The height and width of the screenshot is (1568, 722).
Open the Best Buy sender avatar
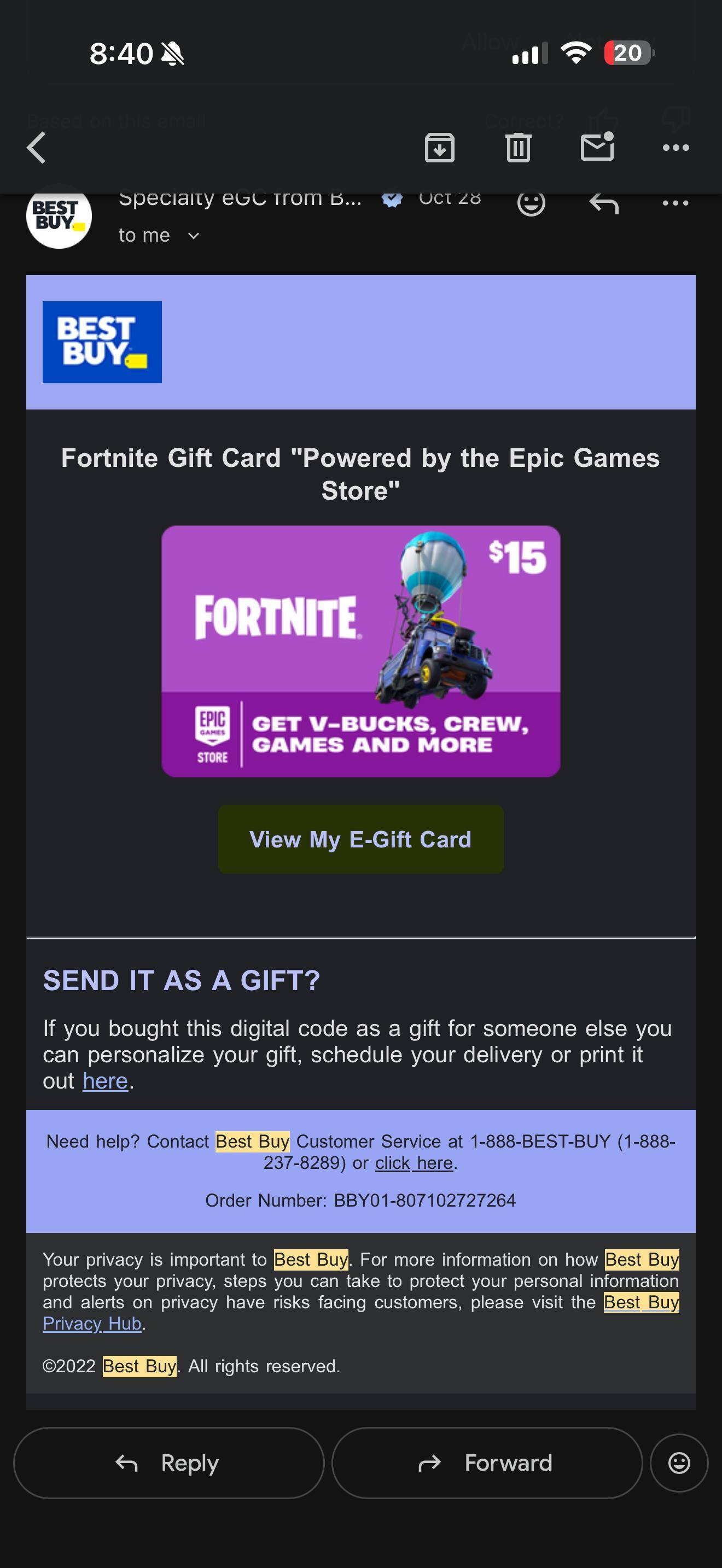59,217
